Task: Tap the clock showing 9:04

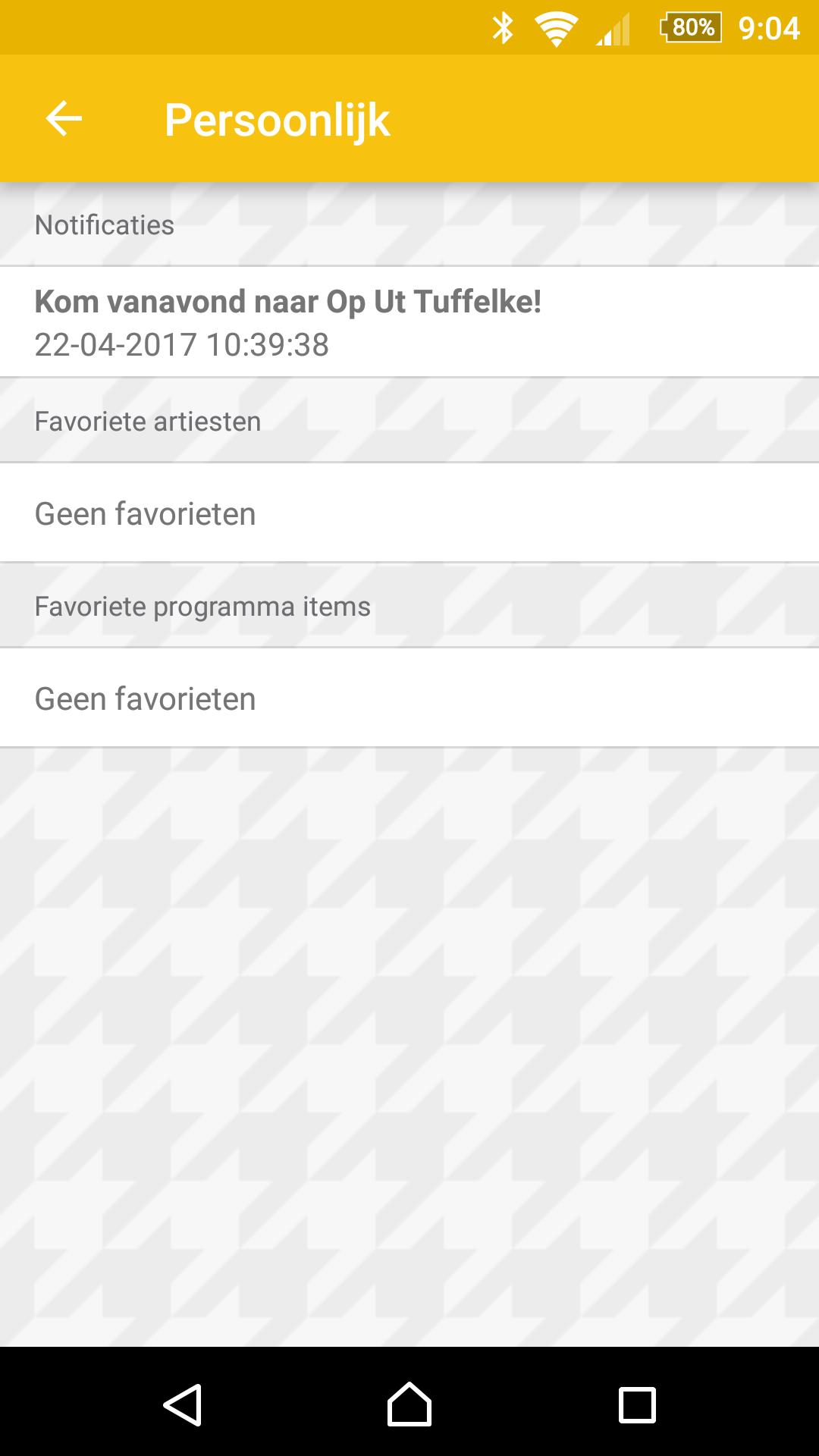Action: tap(769, 27)
